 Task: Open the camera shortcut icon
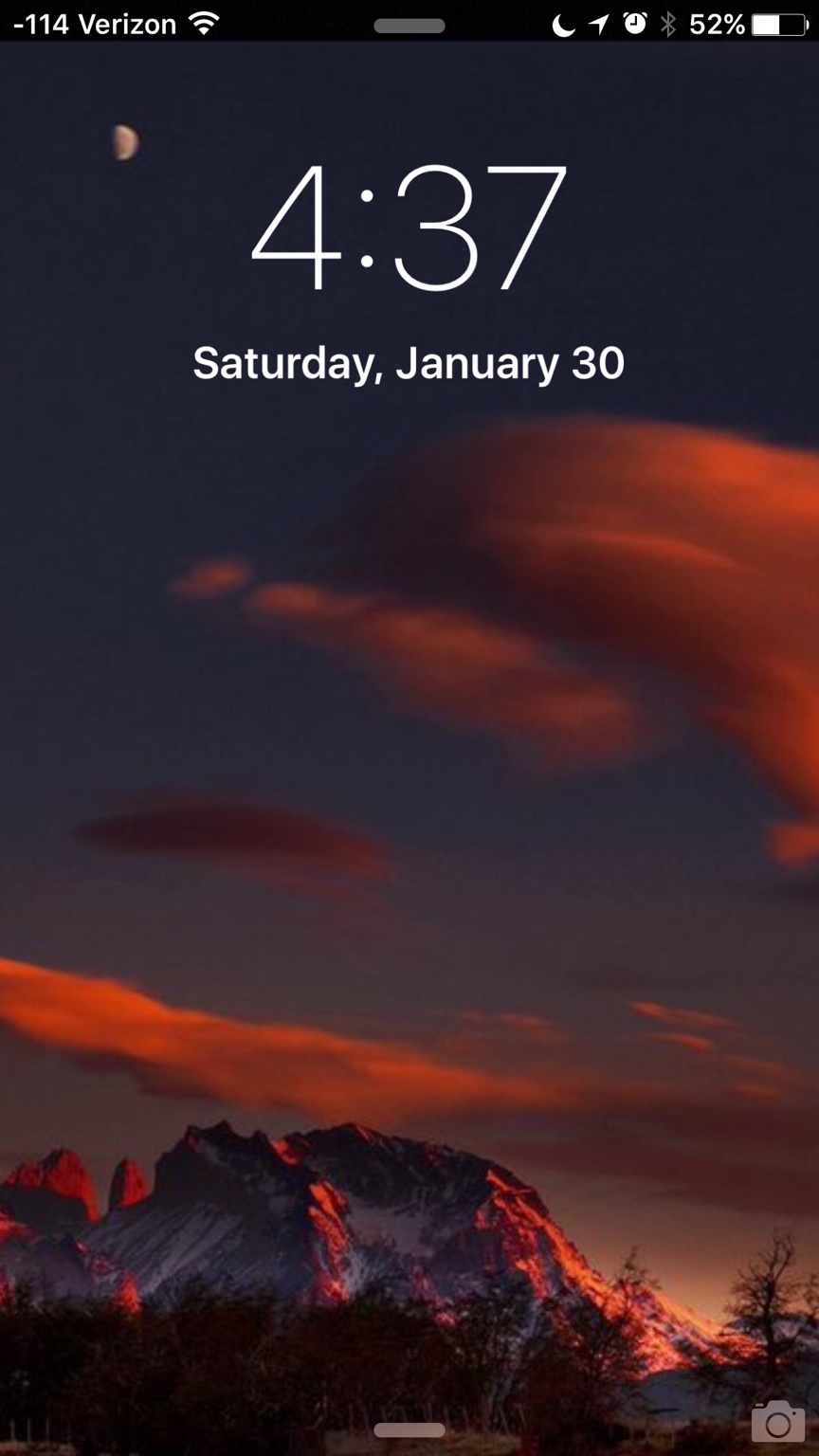click(777, 1420)
